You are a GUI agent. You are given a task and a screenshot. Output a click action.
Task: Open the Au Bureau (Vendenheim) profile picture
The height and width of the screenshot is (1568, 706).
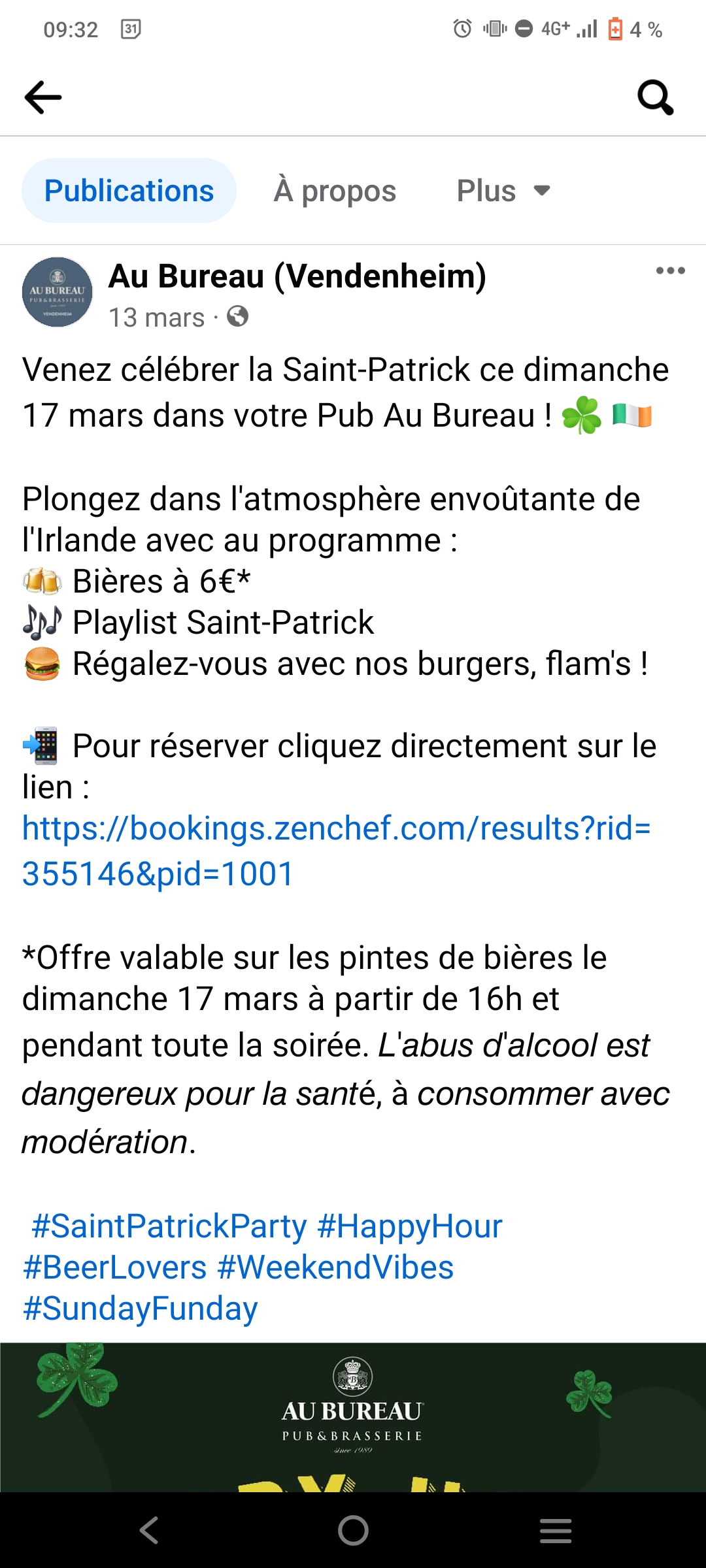[x=58, y=293]
